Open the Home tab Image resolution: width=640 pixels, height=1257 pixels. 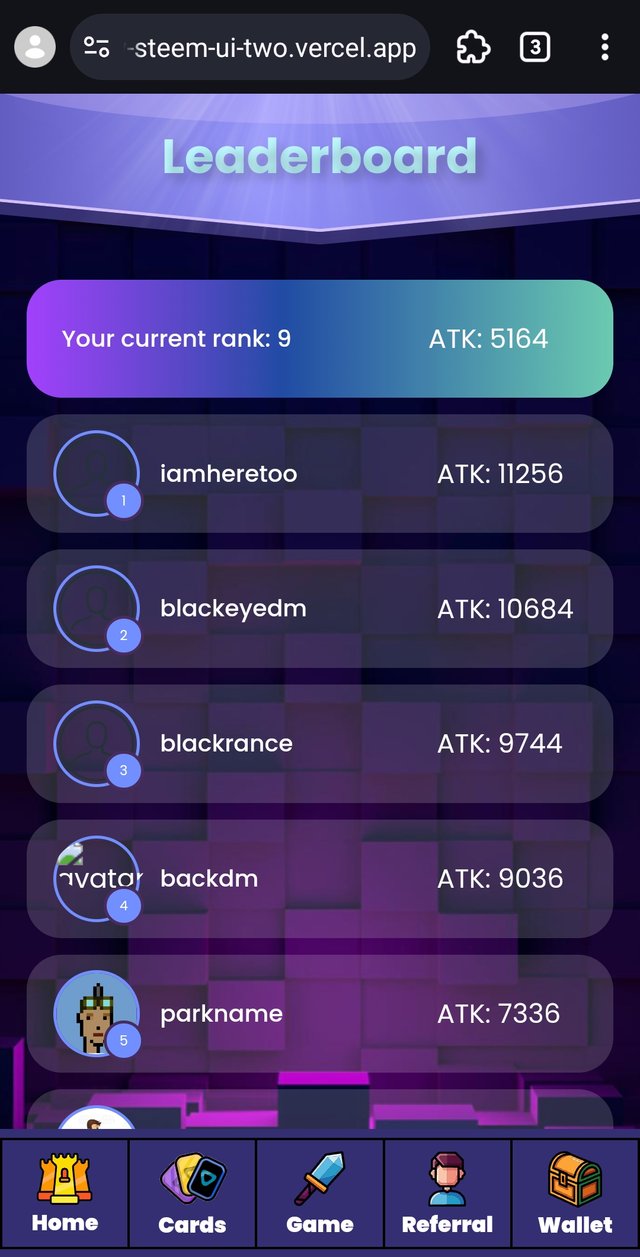coord(65,1193)
